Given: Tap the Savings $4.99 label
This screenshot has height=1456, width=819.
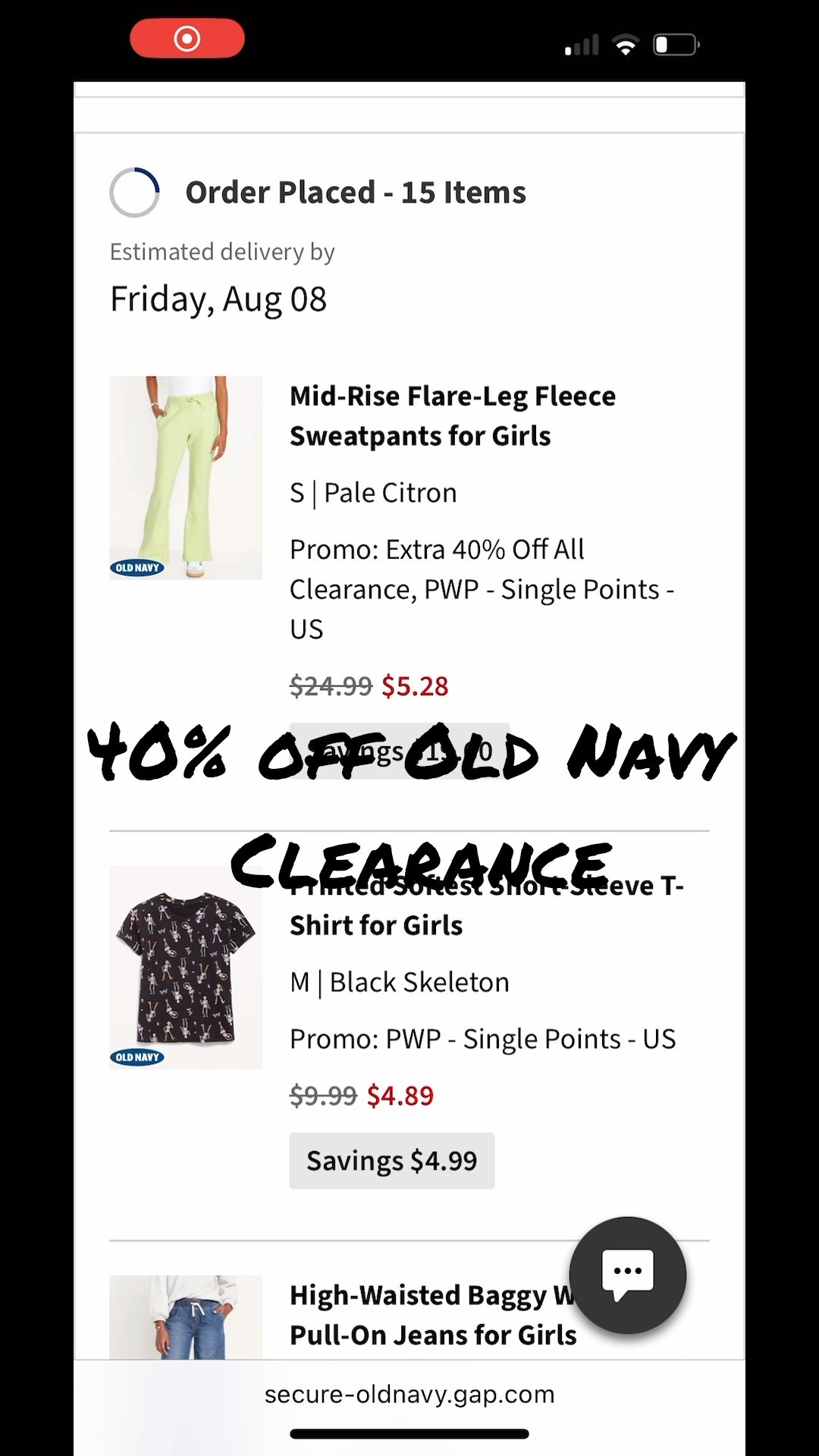Looking at the screenshot, I should click(x=391, y=1160).
